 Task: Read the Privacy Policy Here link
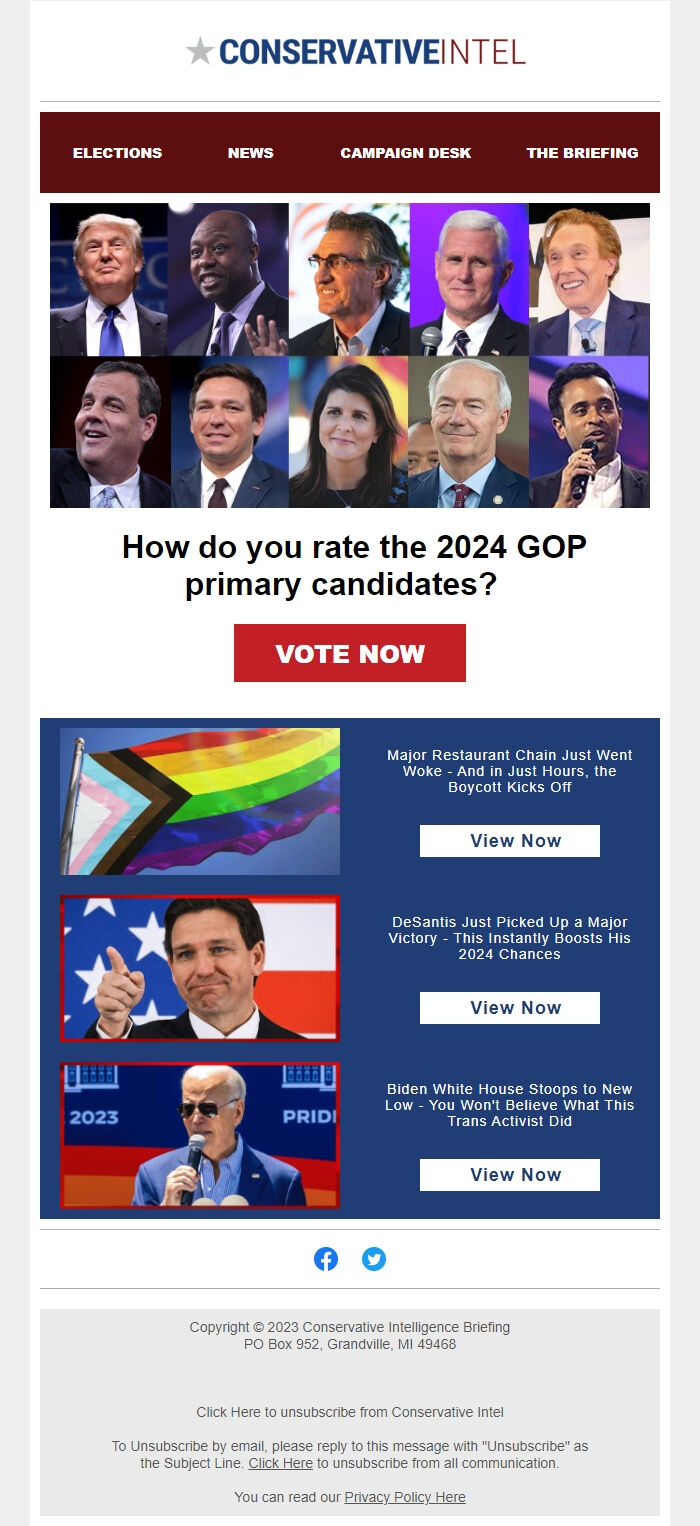pos(405,1497)
